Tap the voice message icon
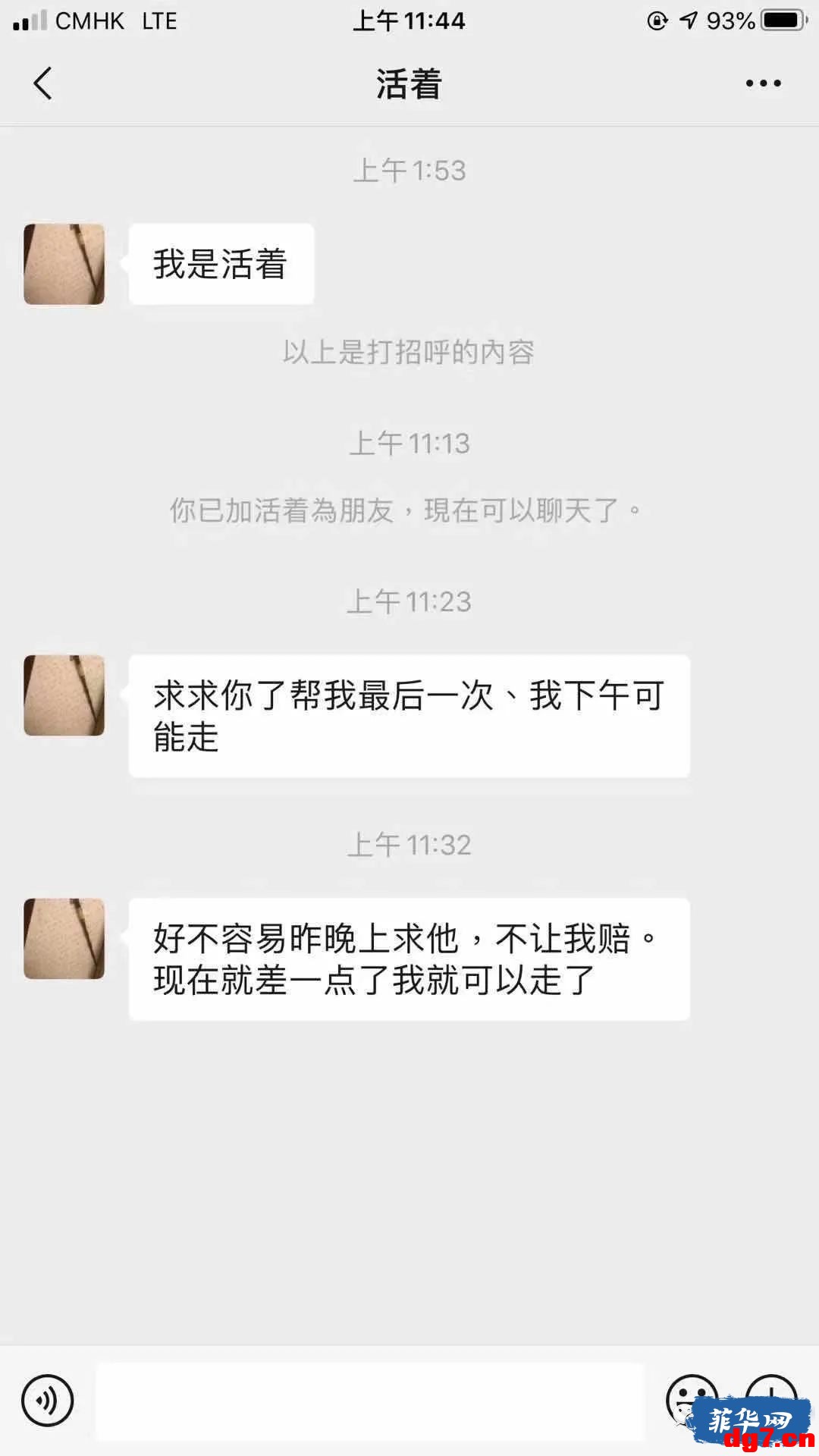 [x=48, y=1400]
